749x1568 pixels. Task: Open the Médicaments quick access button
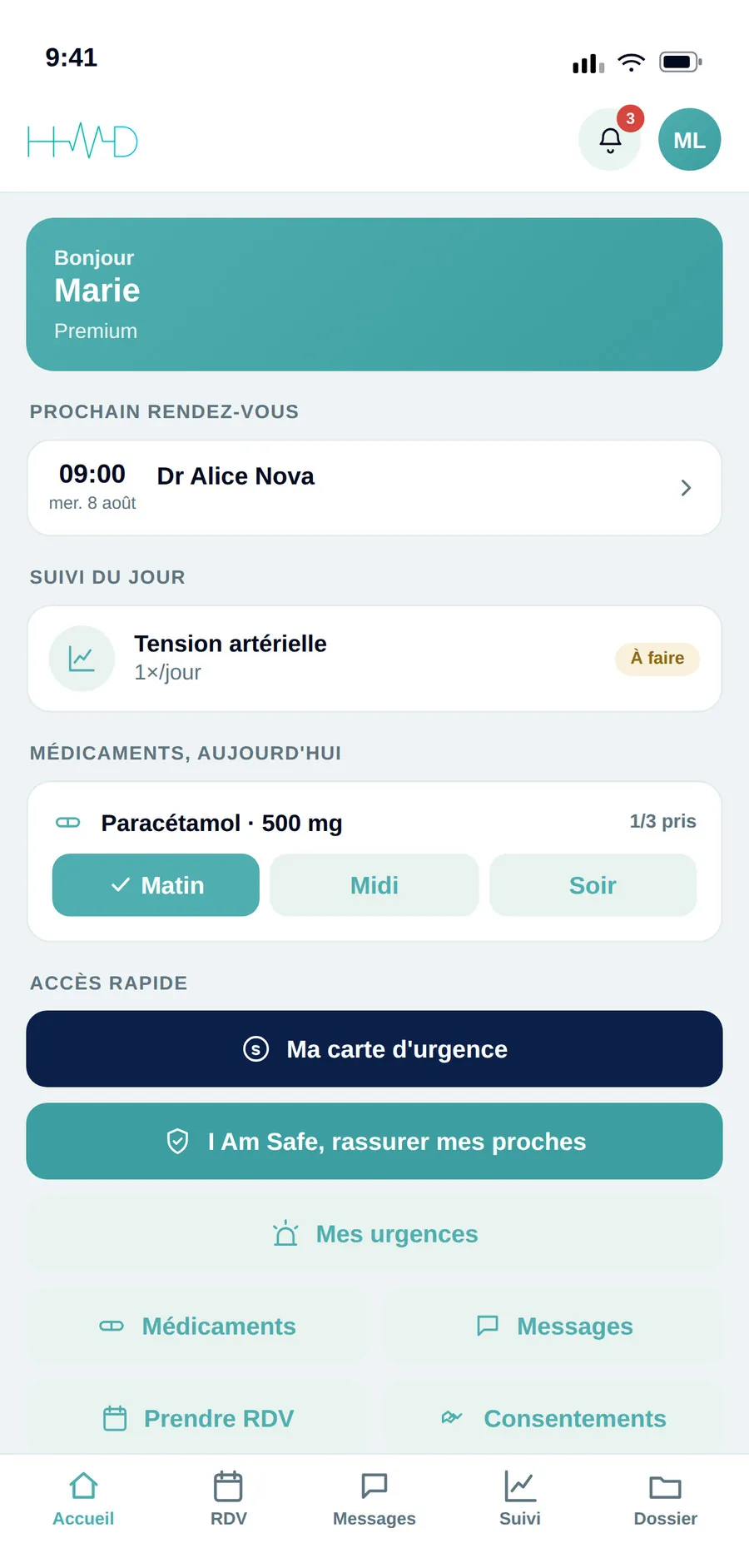point(197,1327)
